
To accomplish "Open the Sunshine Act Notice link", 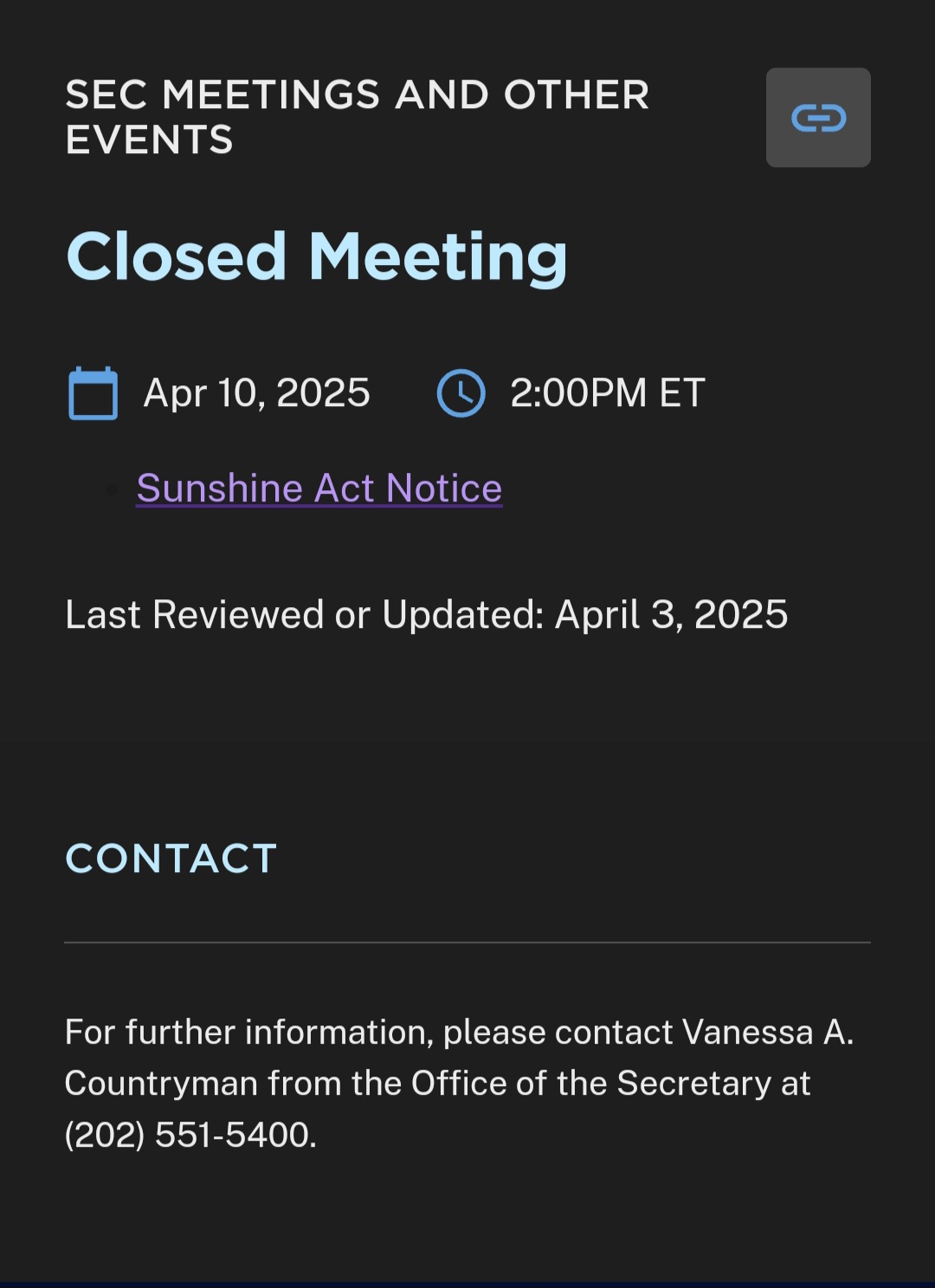I will [x=319, y=489].
